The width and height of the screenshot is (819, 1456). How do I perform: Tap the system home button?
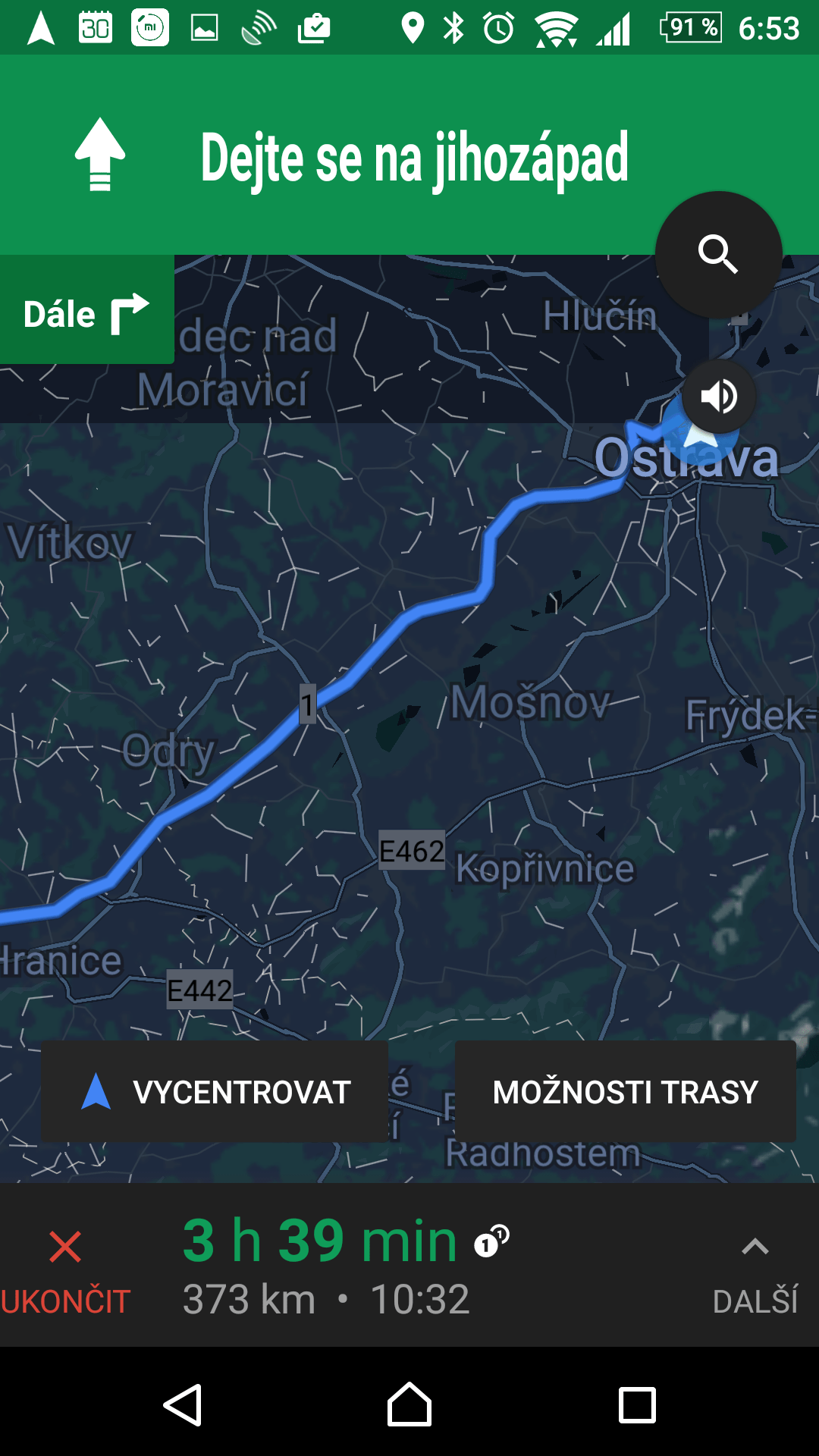point(409,1404)
